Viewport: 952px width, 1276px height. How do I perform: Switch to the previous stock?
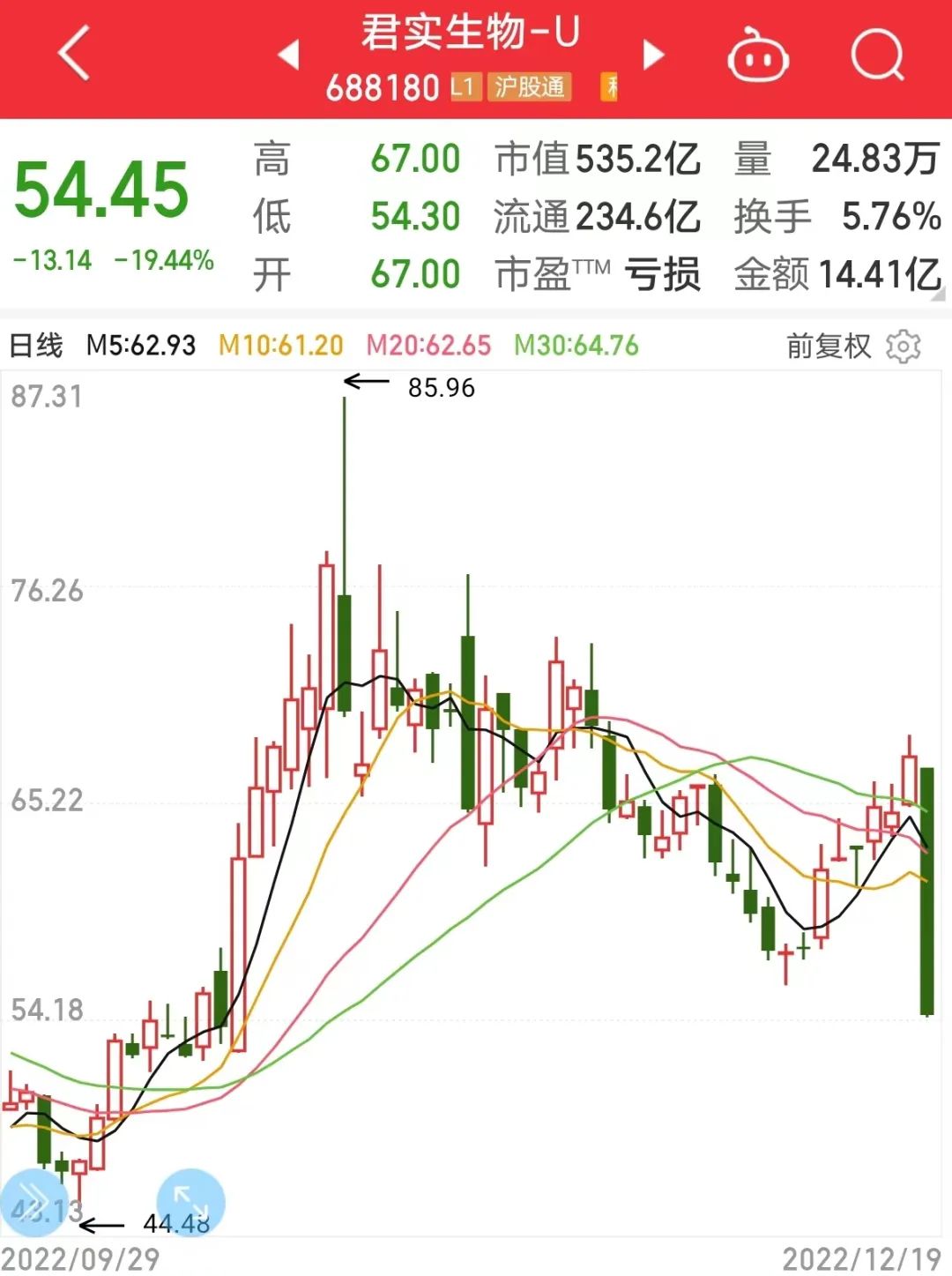pos(289,55)
